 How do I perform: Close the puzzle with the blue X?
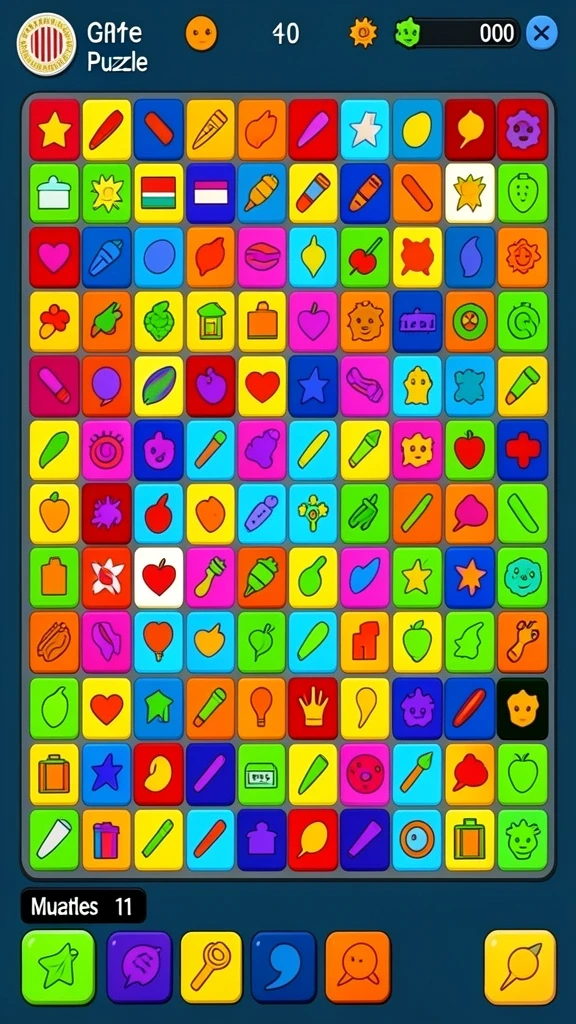[x=541, y=33]
